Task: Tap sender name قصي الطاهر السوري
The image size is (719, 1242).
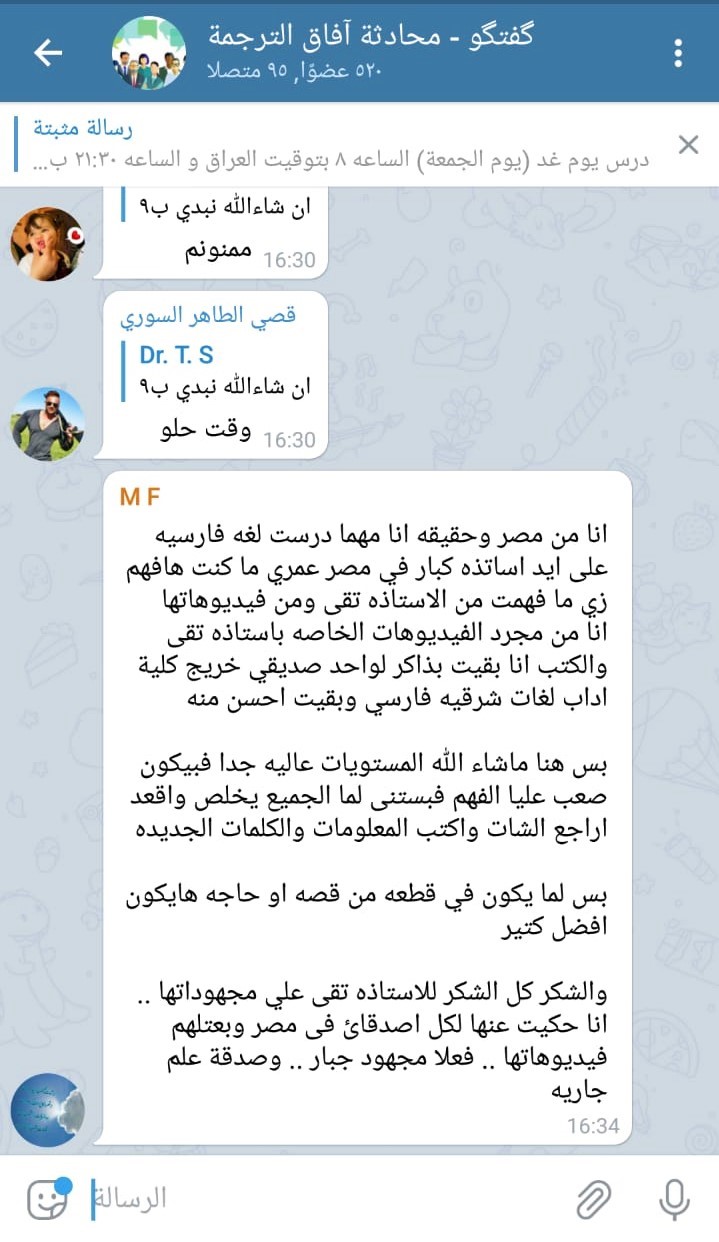Action: (208, 317)
